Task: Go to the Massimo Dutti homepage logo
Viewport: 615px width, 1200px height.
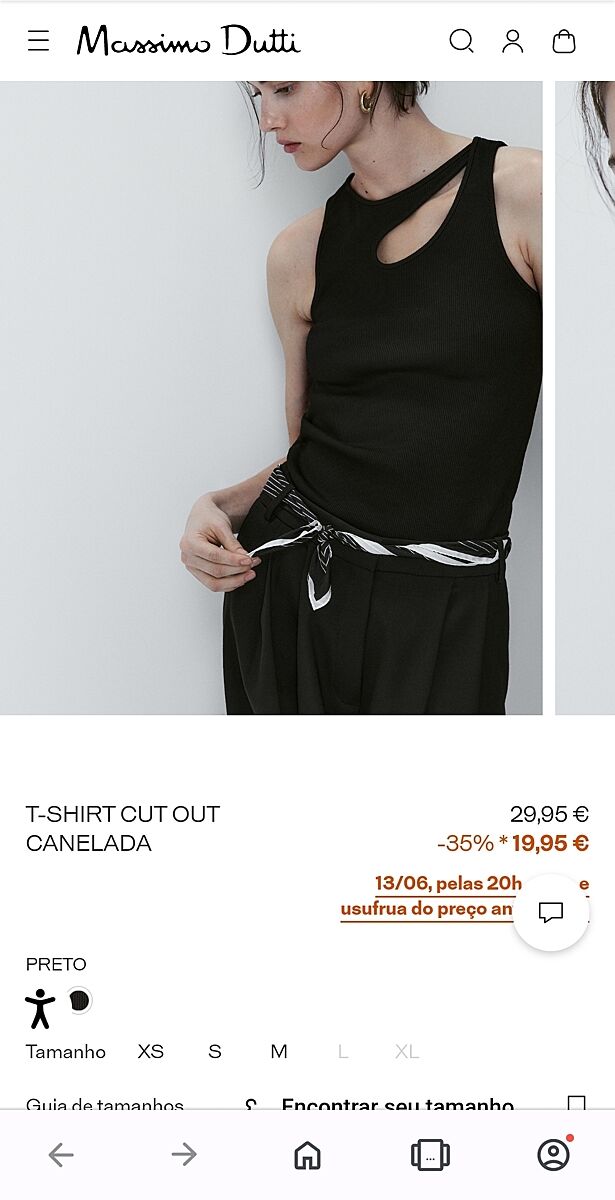Action: 188,41
